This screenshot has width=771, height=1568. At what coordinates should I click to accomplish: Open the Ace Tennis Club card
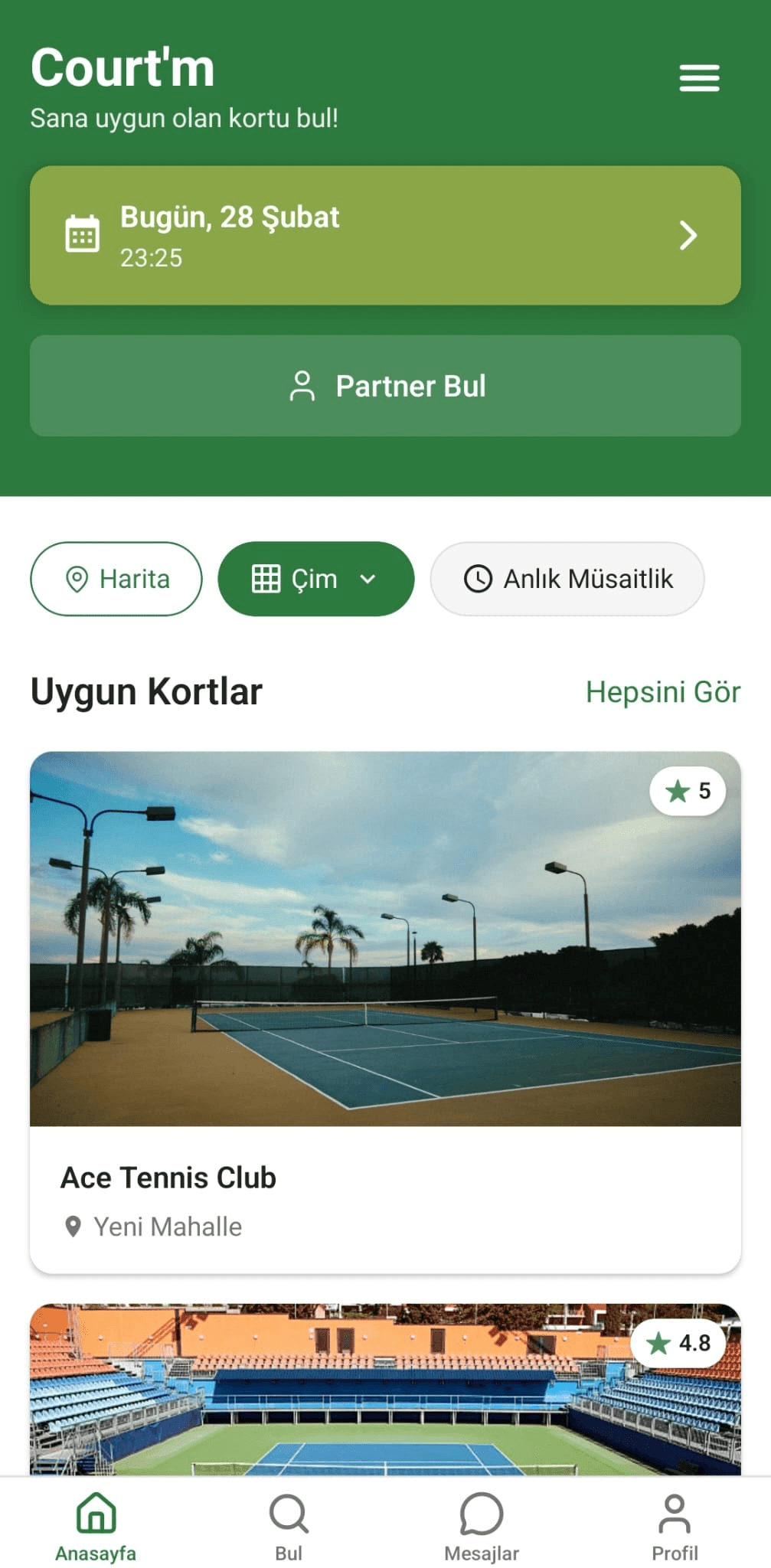coord(385,1011)
